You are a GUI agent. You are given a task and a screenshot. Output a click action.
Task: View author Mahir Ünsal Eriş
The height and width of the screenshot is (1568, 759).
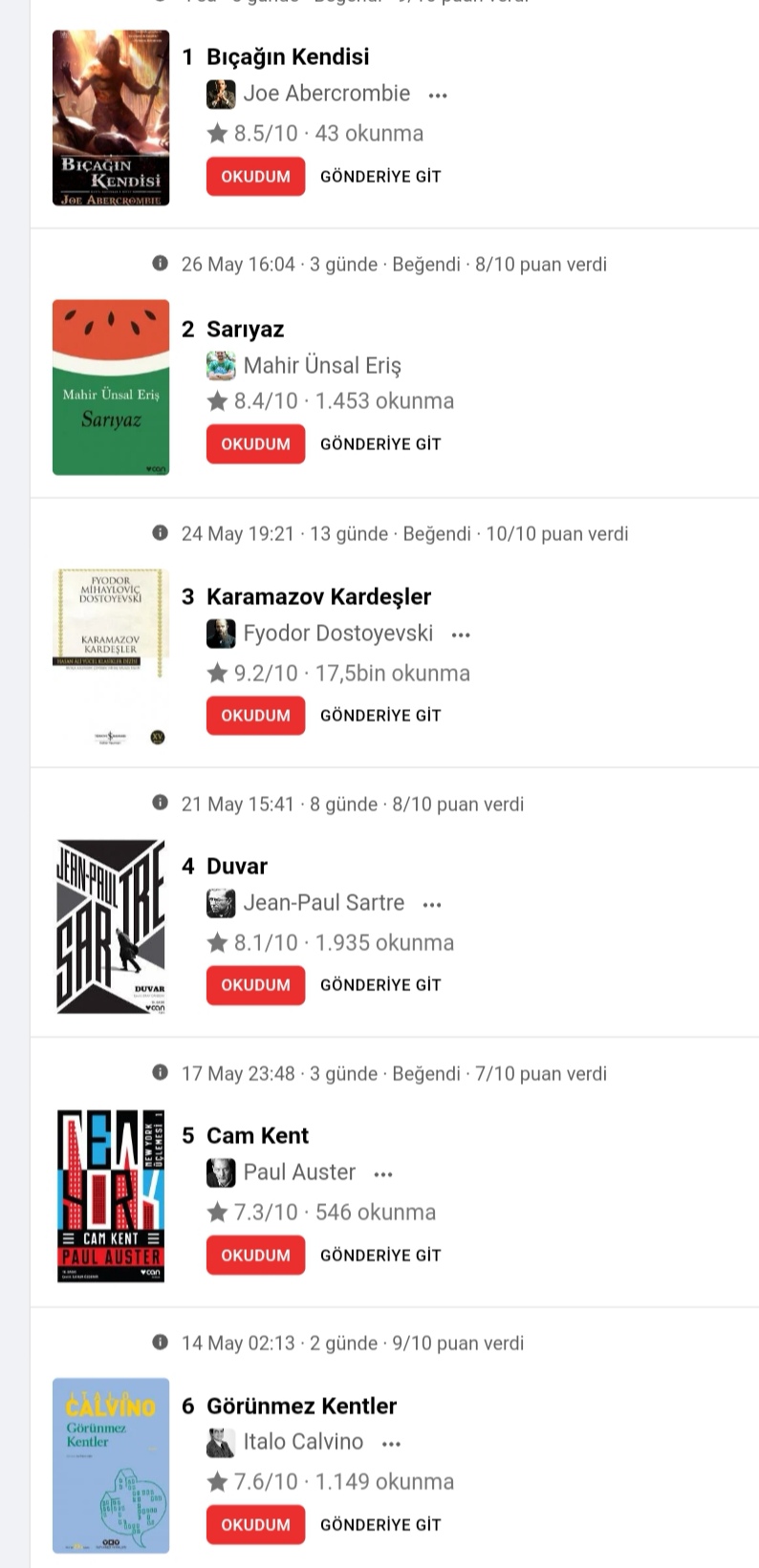coord(321,366)
